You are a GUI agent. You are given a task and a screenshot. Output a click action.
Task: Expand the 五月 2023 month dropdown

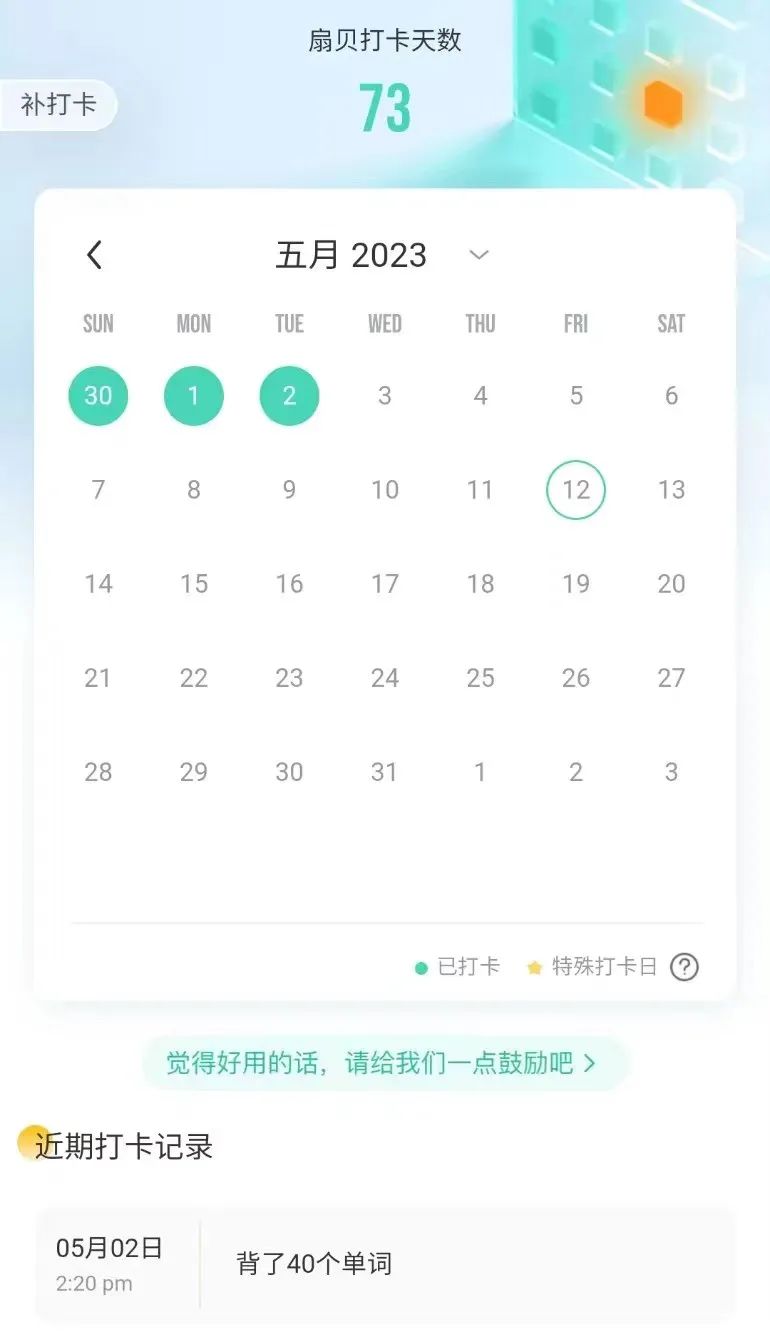pos(479,255)
